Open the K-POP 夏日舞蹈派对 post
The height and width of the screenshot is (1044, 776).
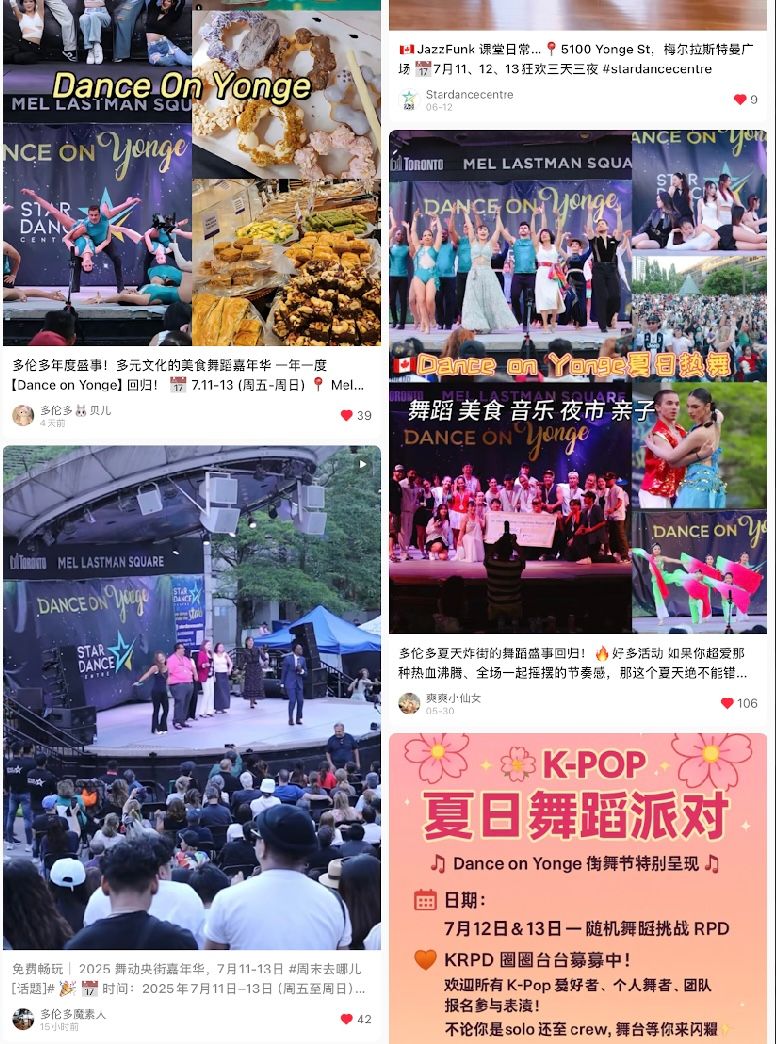tap(577, 890)
